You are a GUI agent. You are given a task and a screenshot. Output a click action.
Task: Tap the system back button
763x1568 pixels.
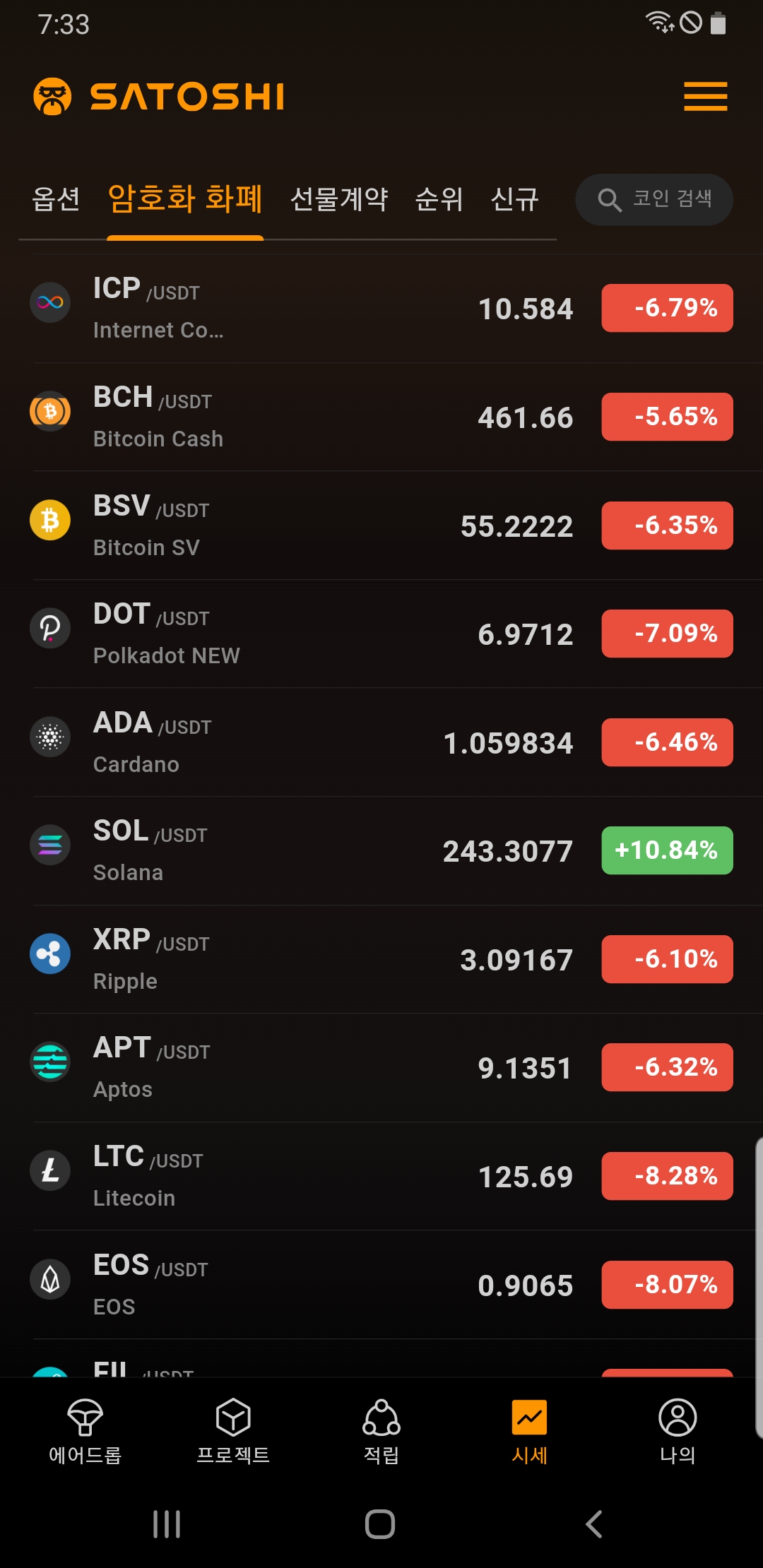tap(594, 1524)
